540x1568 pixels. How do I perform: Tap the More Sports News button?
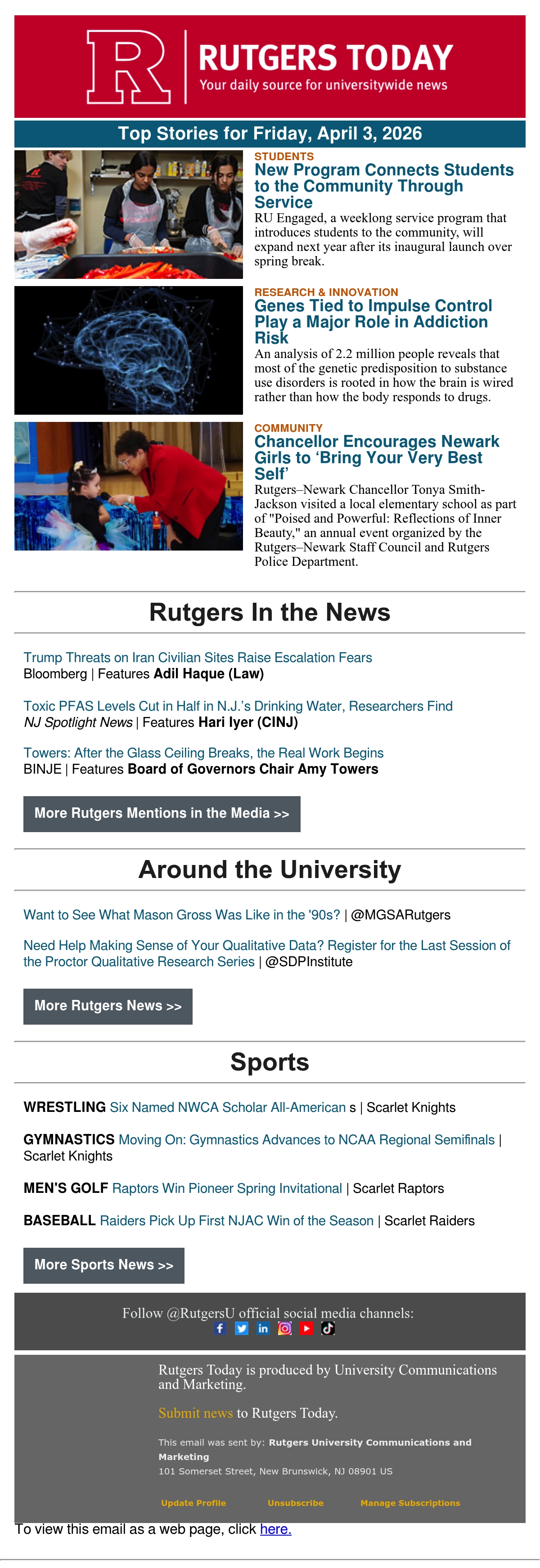pyautogui.click(x=103, y=1265)
